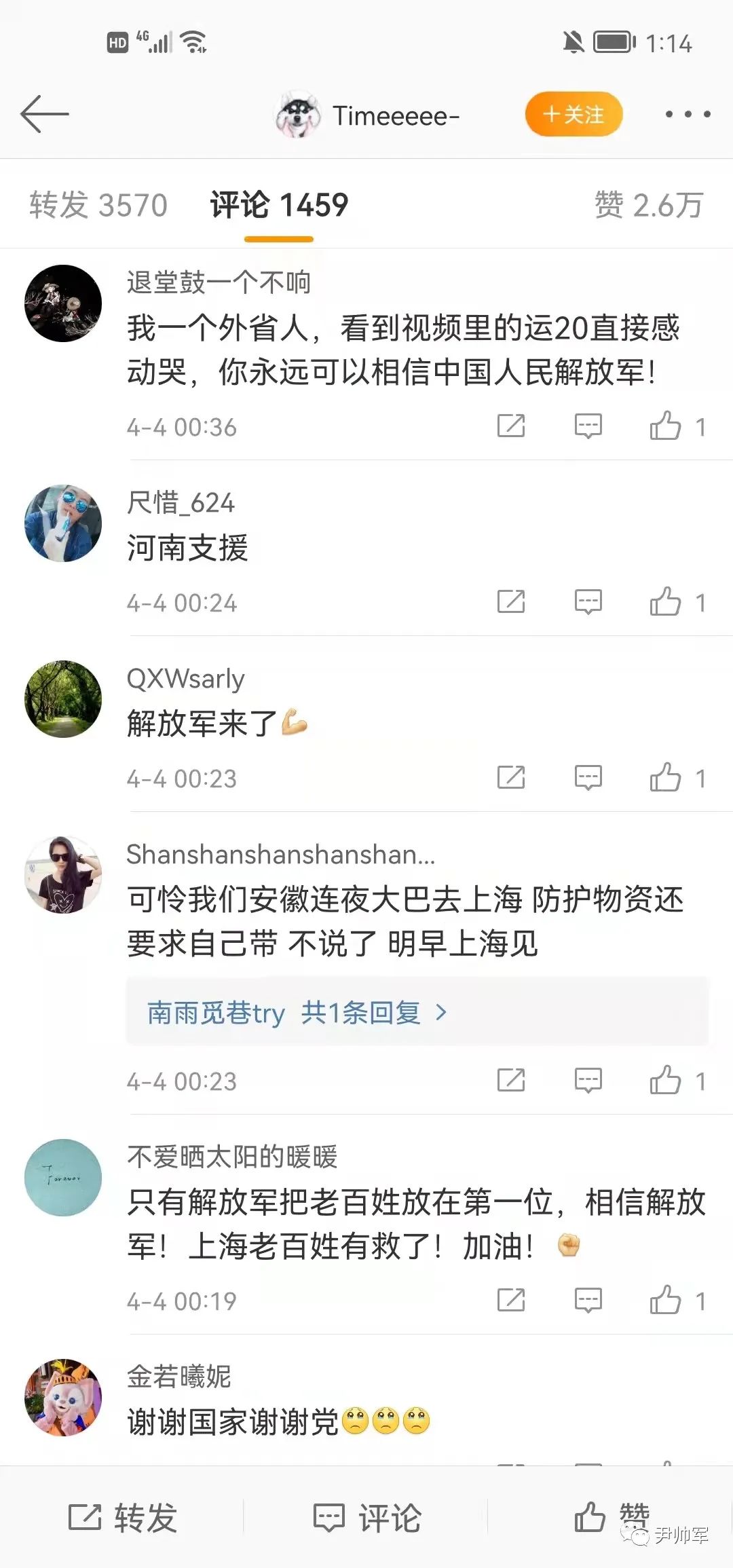Write a comment via bottom 评论 button
Viewport: 733px width, 1568px height.
pos(367,1518)
